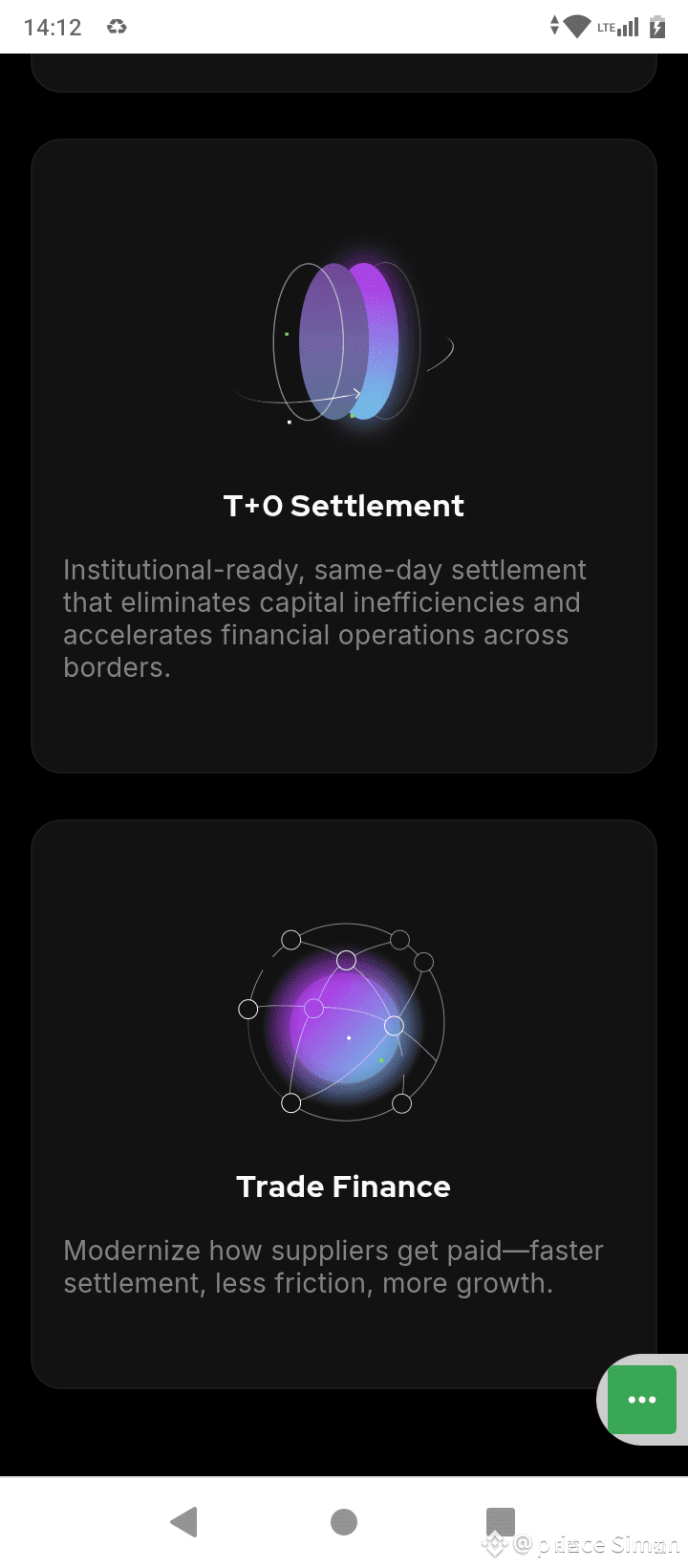Tap the green three-dots floating button
This screenshot has height=1568, width=688.
642,1400
